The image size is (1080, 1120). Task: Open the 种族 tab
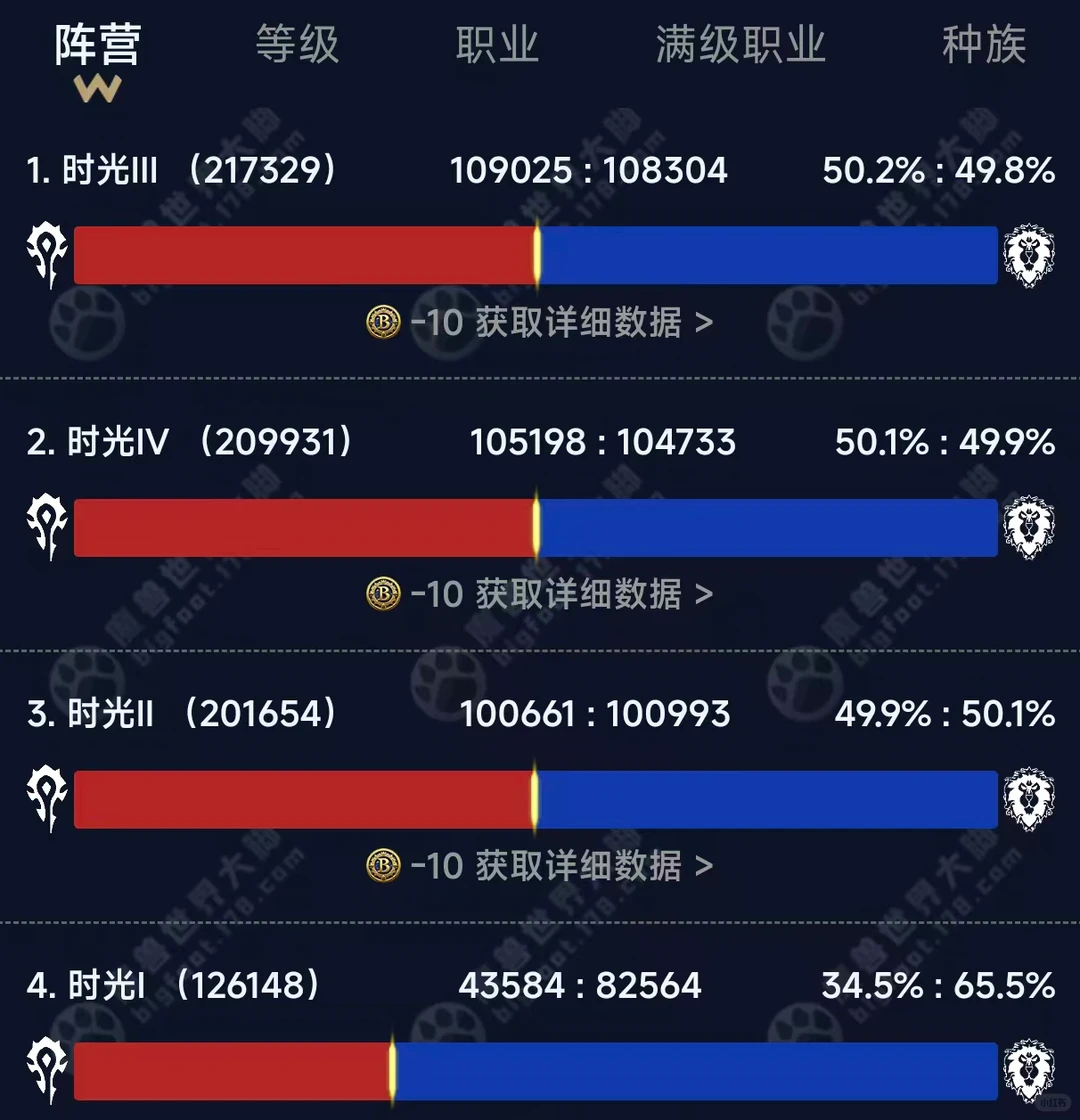tap(984, 44)
